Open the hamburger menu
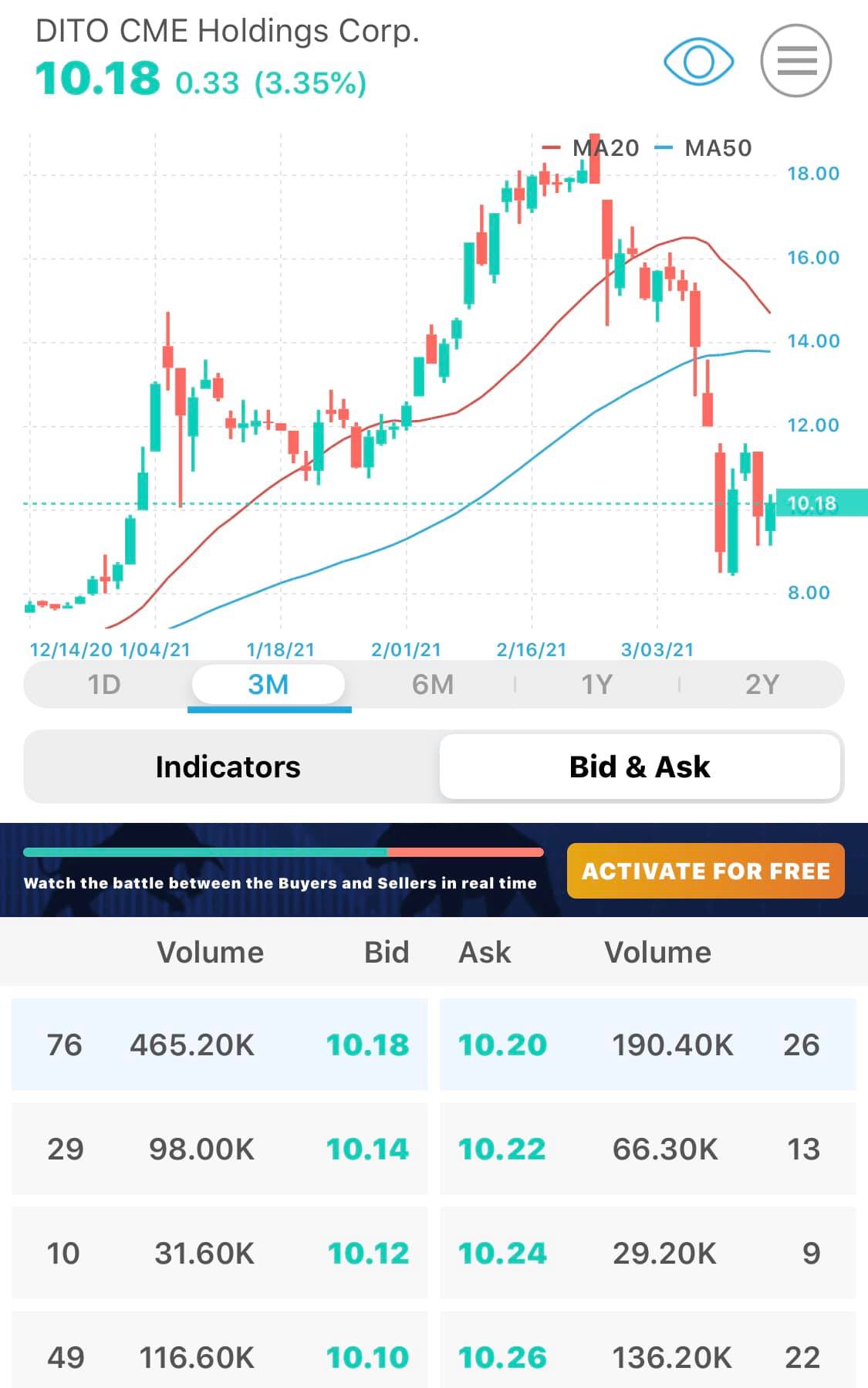Viewport: 868px width, 1388px height. point(796,60)
